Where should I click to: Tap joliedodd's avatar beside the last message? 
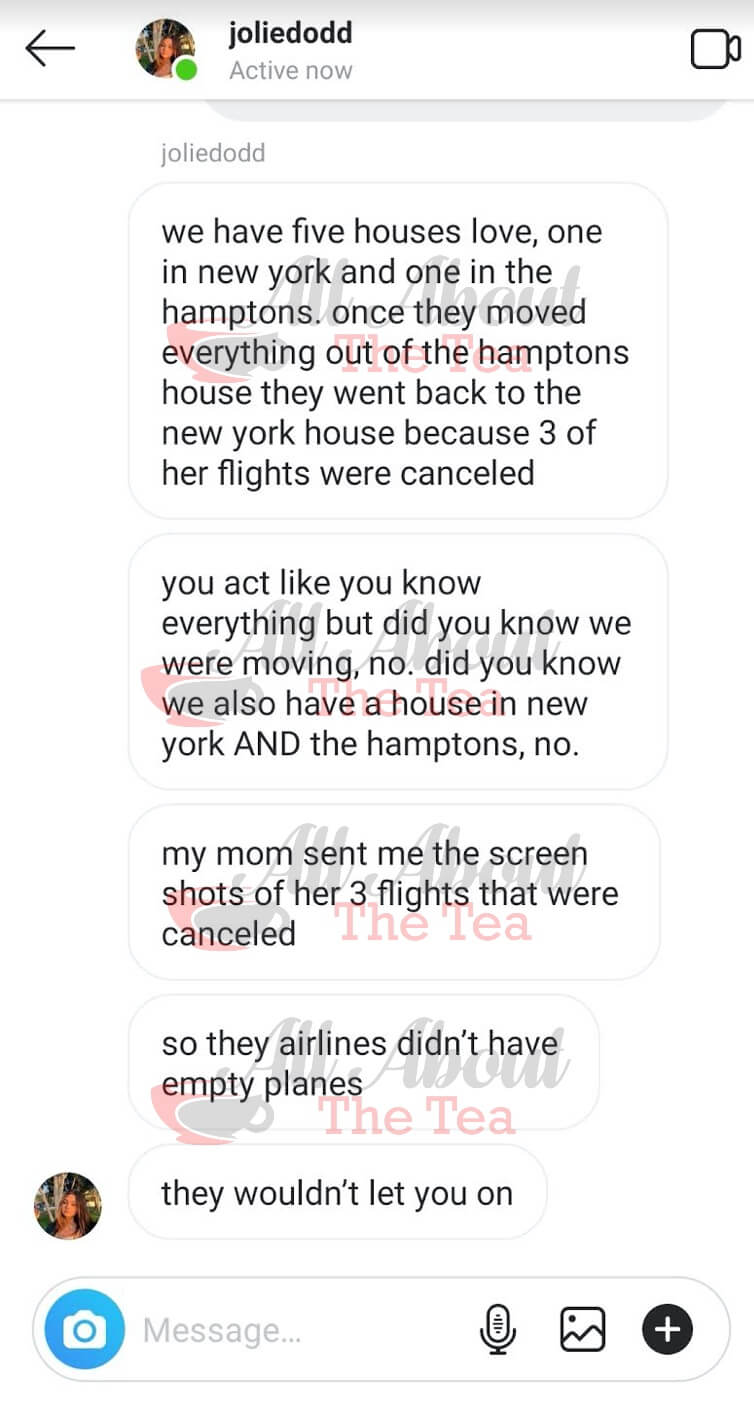(x=68, y=1206)
